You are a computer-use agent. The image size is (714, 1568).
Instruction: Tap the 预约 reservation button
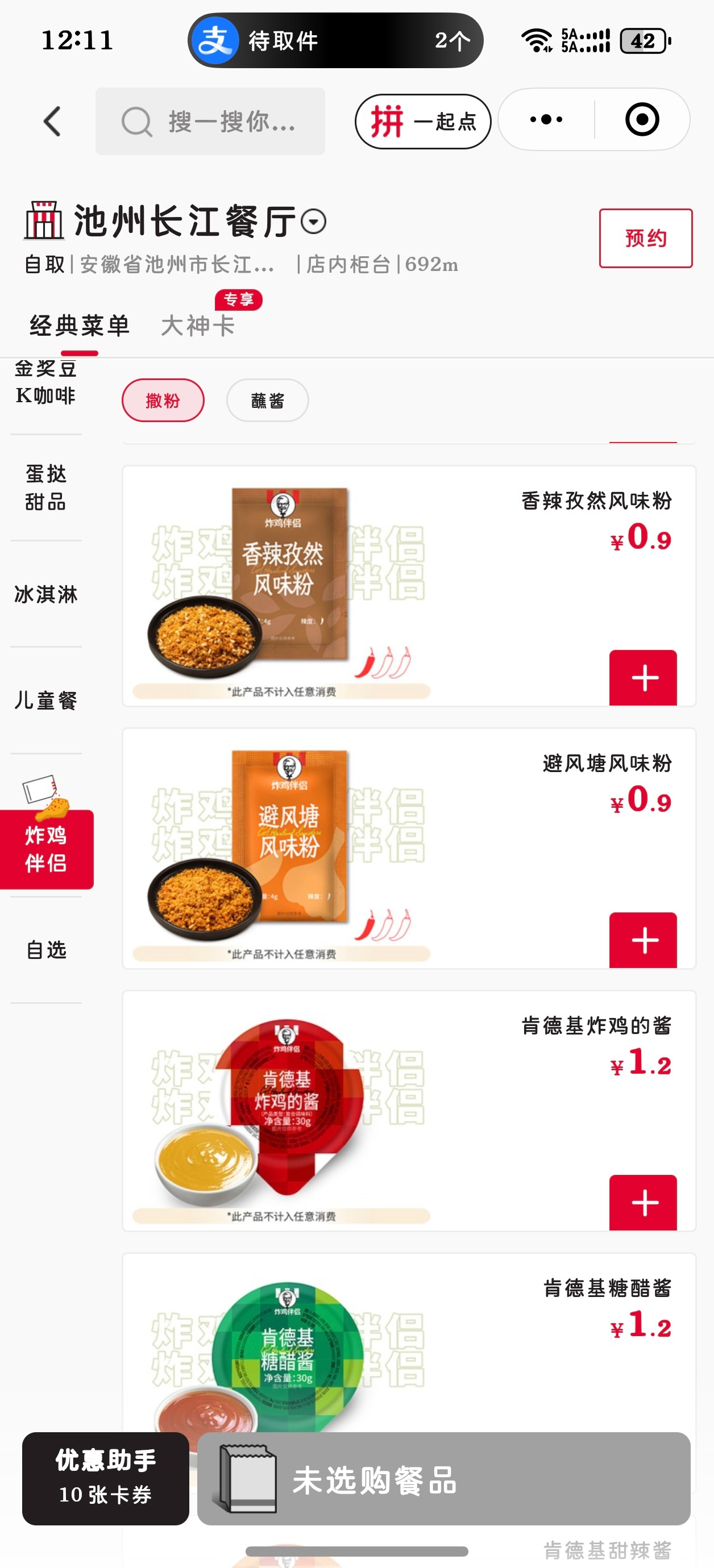click(645, 238)
